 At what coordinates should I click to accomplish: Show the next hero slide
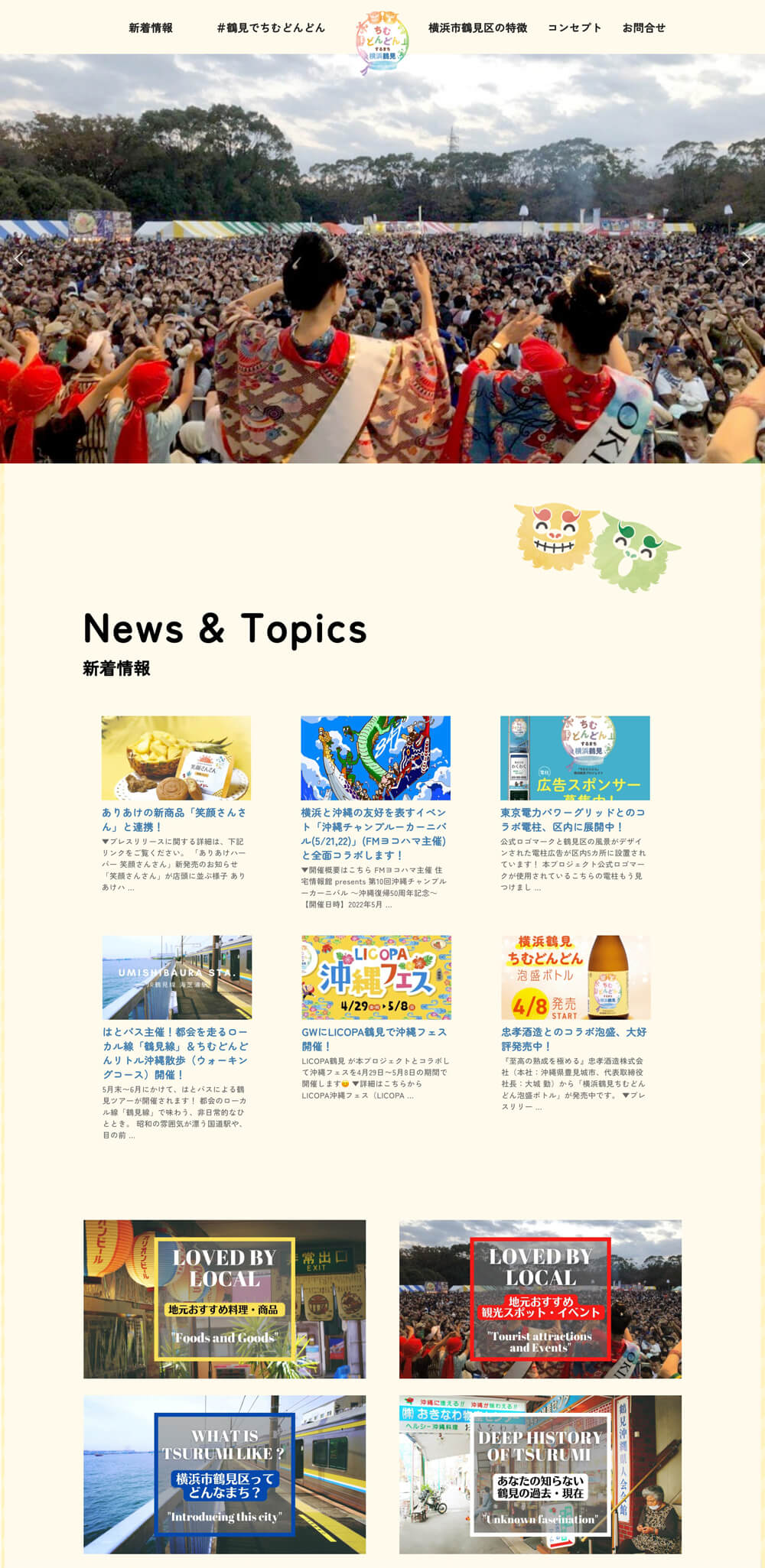[746, 259]
